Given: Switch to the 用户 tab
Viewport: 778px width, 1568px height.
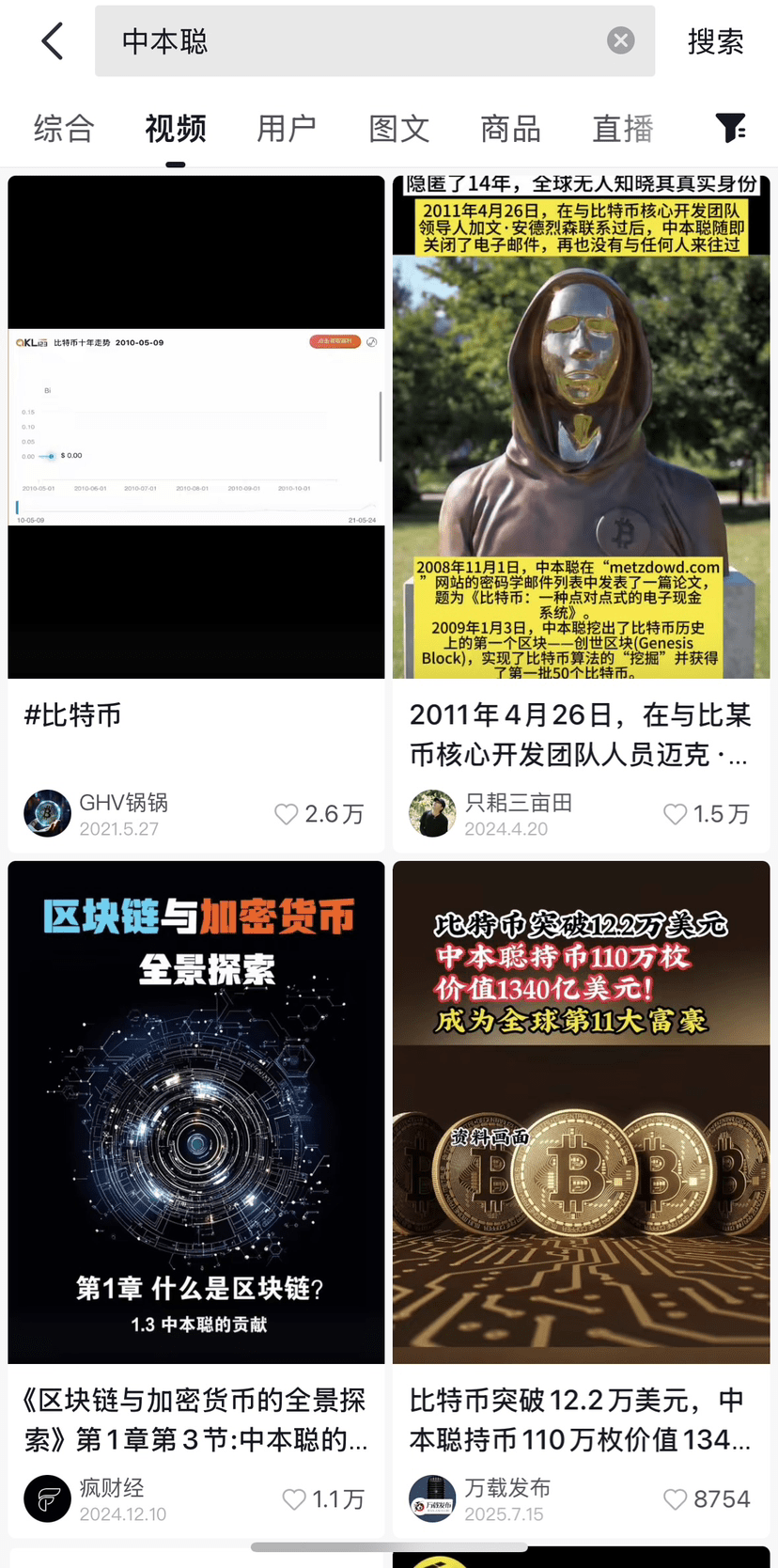Looking at the screenshot, I should point(287,129).
